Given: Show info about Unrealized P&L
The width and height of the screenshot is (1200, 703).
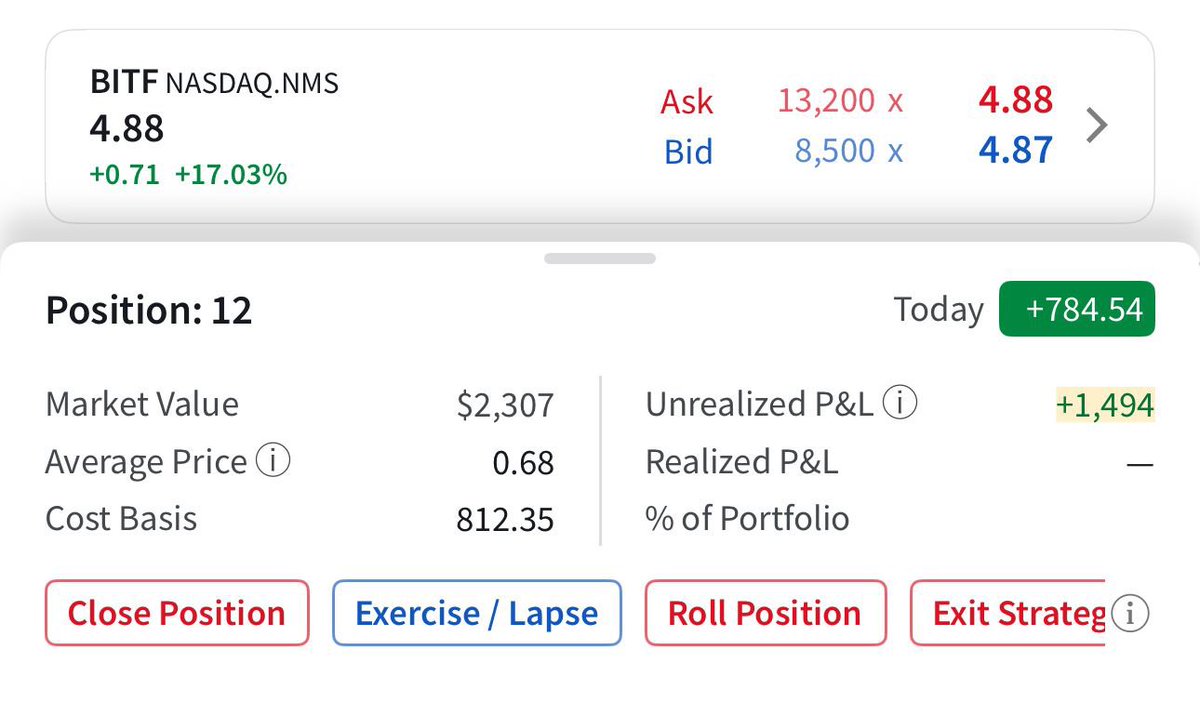Looking at the screenshot, I should pyautogui.click(x=900, y=404).
